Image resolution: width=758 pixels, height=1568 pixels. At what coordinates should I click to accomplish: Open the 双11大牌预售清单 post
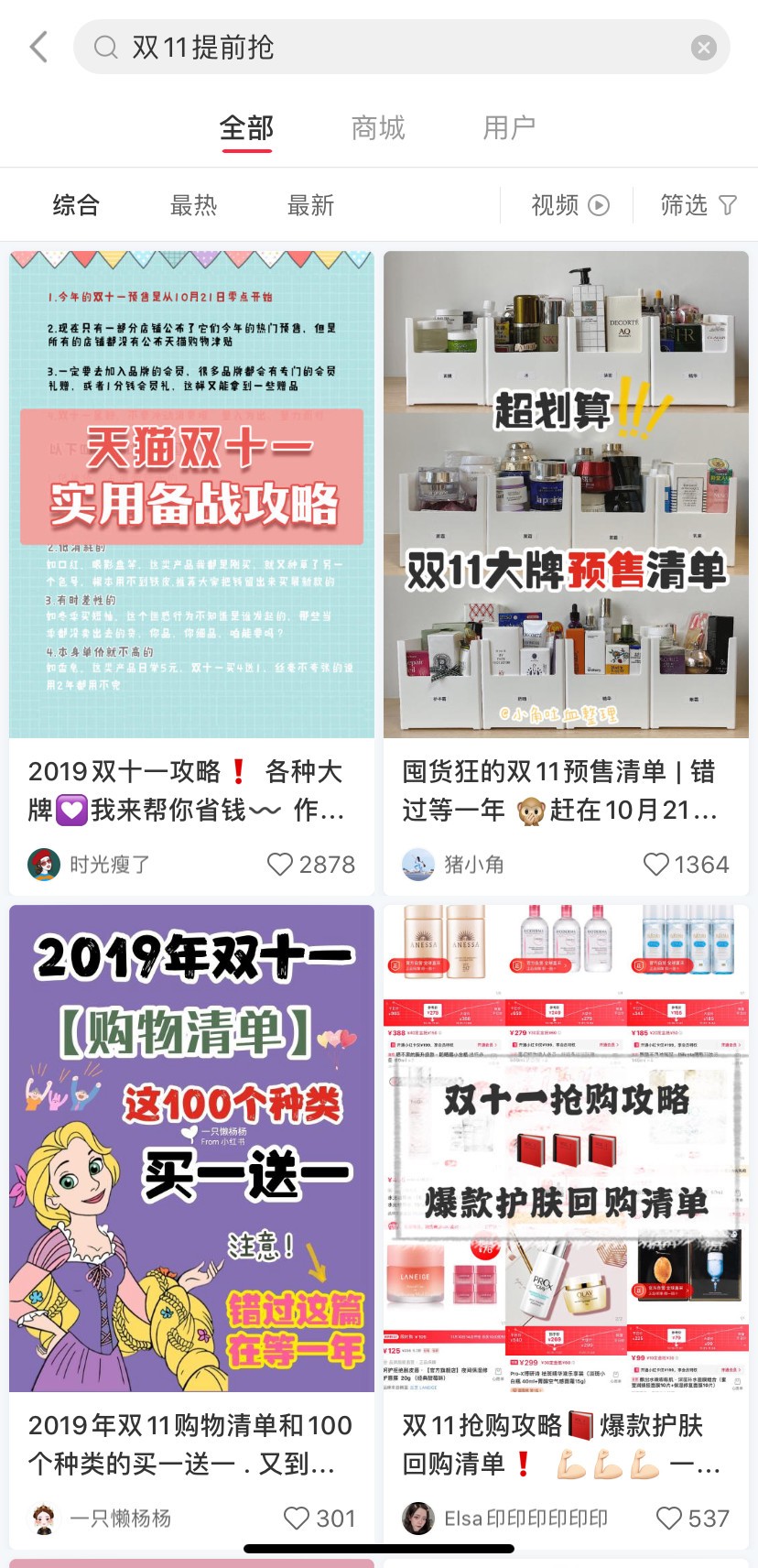[566, 495]
